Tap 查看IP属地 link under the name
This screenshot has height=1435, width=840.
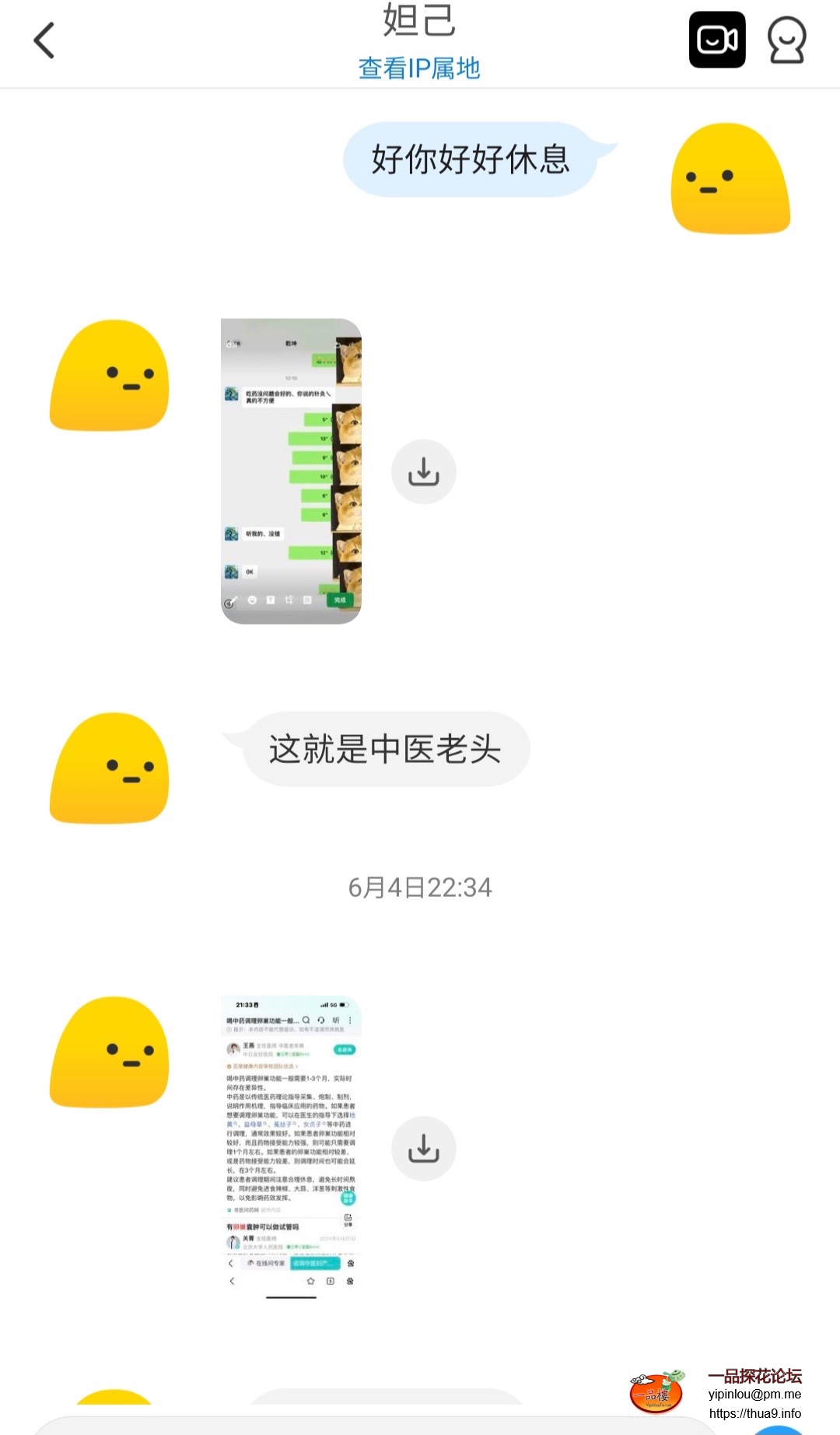(418, 68)
